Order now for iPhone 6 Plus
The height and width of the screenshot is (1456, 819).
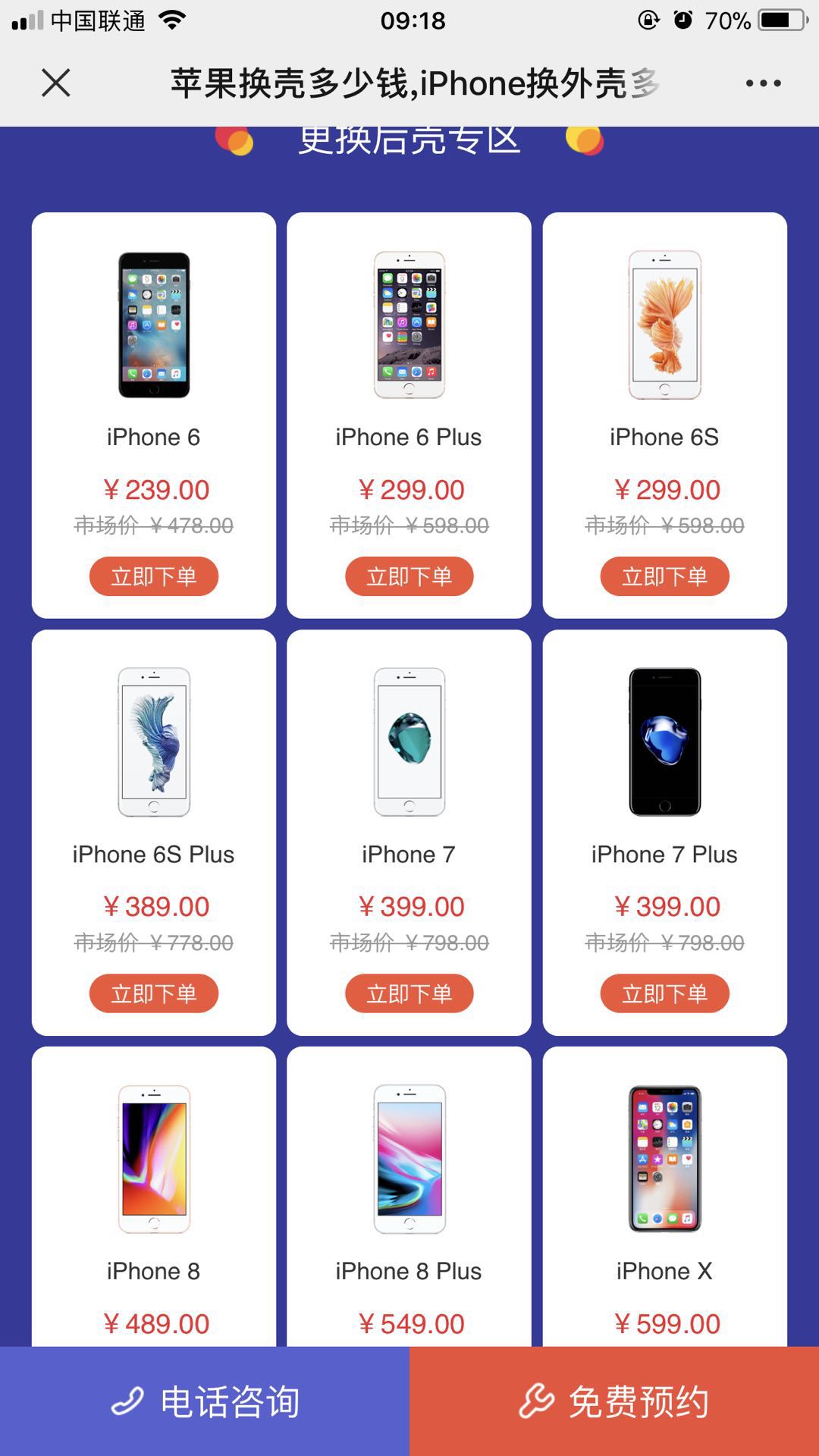pyautogui.click(x=409, y=576)
